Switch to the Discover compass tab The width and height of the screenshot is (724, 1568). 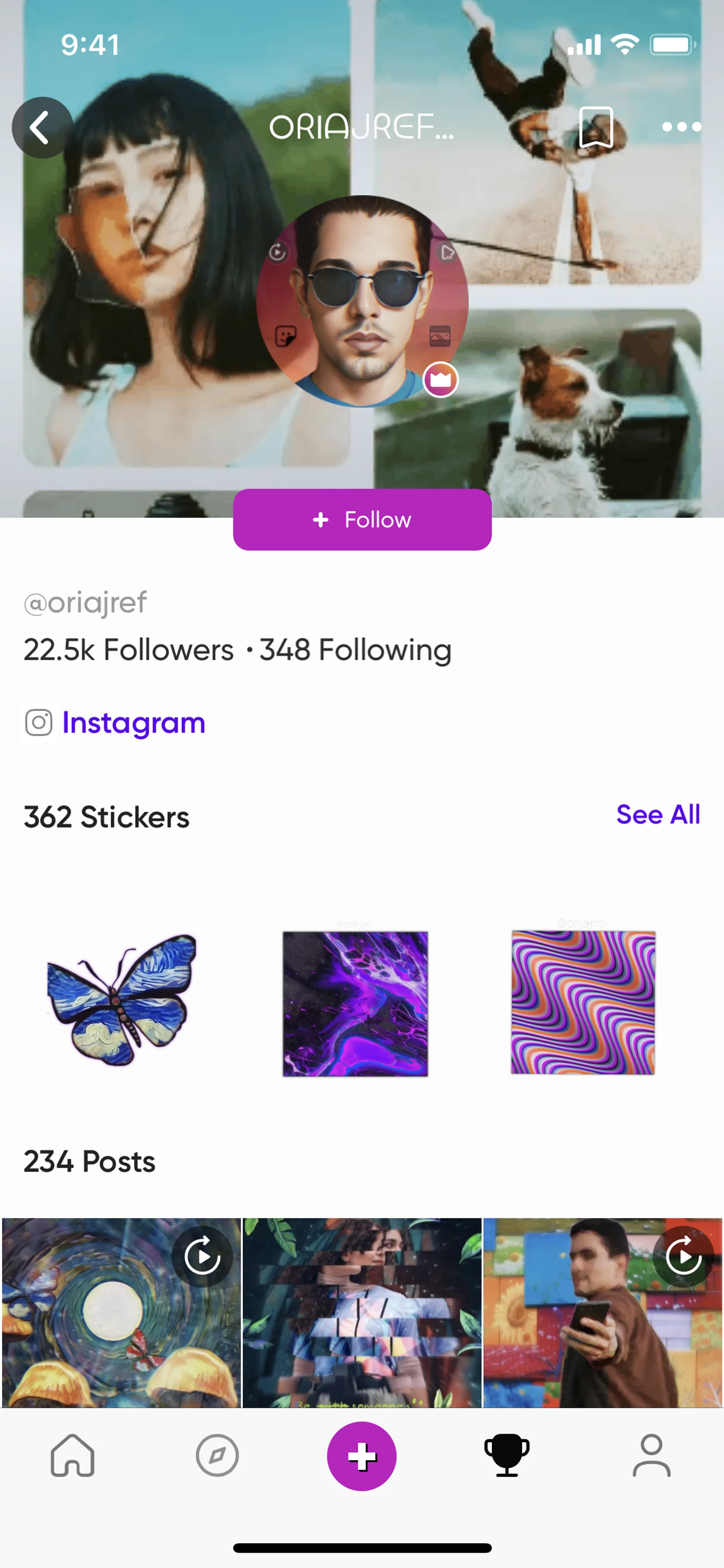[x=217, y=1456]
